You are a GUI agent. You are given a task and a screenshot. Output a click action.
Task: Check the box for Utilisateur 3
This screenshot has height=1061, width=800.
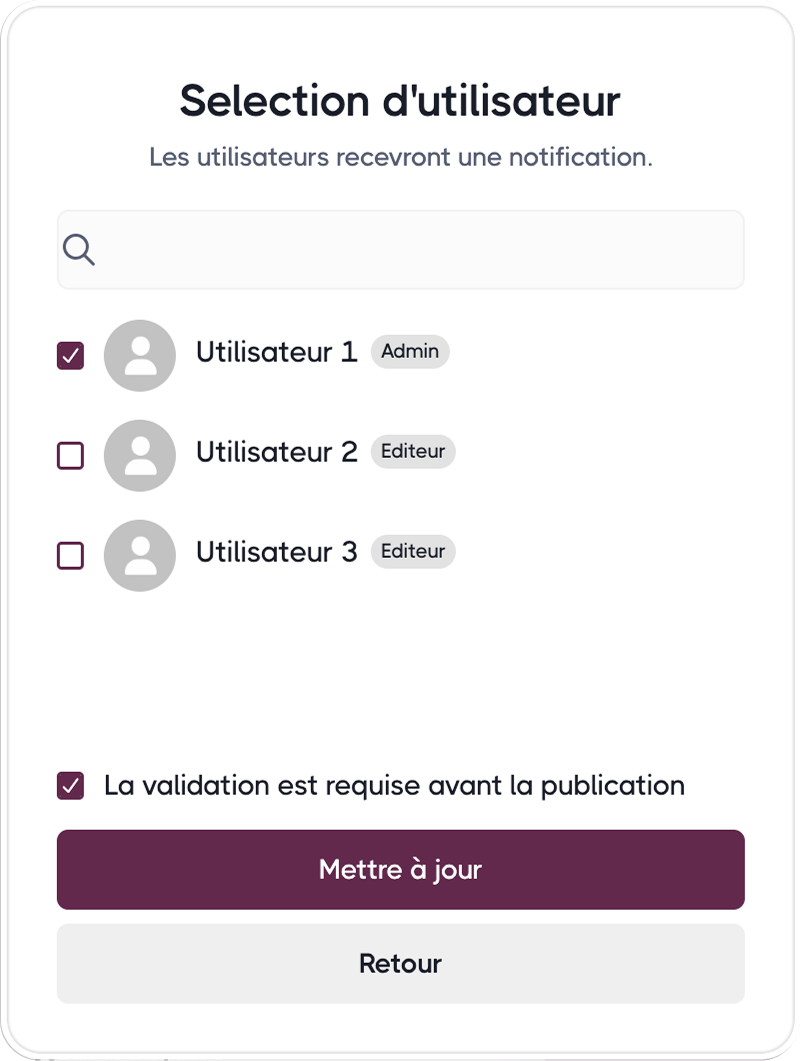click(x=70, y=555)
